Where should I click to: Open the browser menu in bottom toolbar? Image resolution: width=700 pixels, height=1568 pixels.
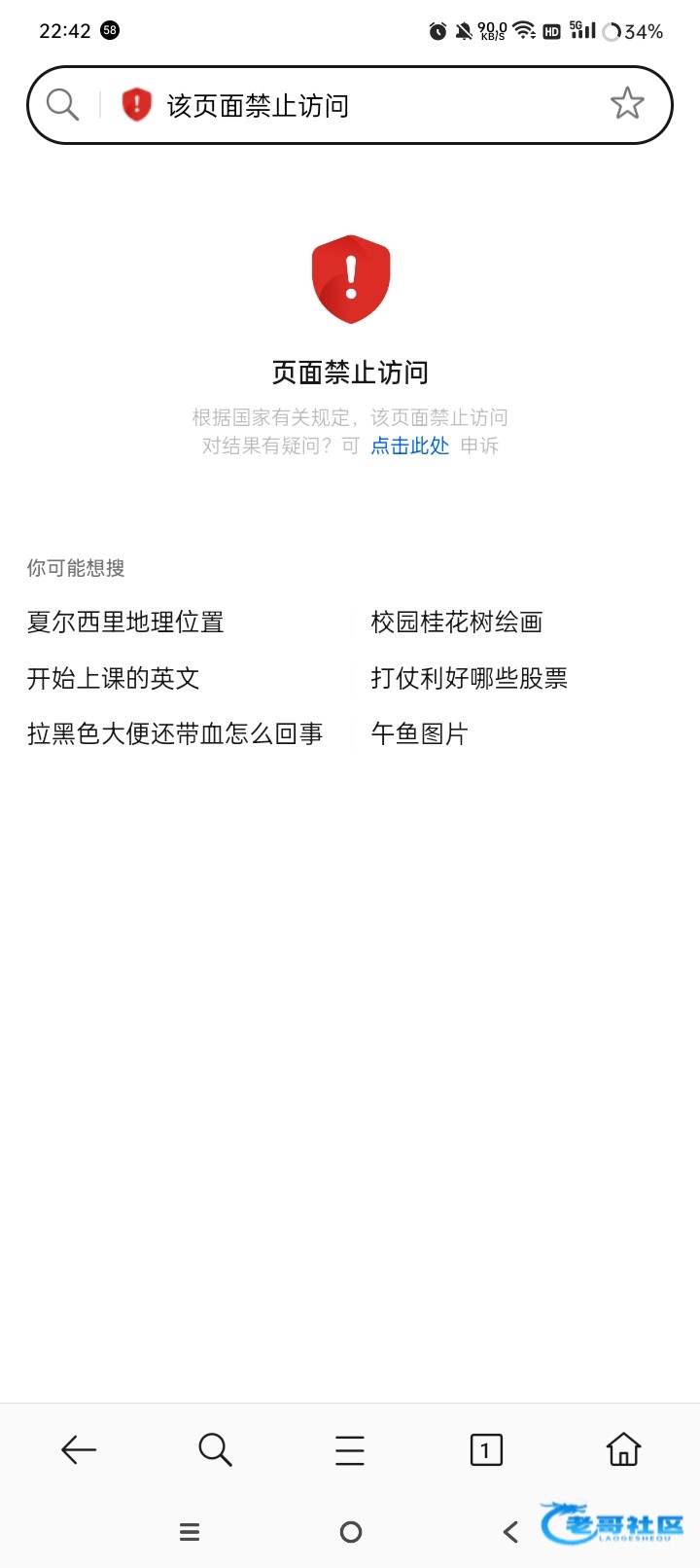coord(350,1450)
